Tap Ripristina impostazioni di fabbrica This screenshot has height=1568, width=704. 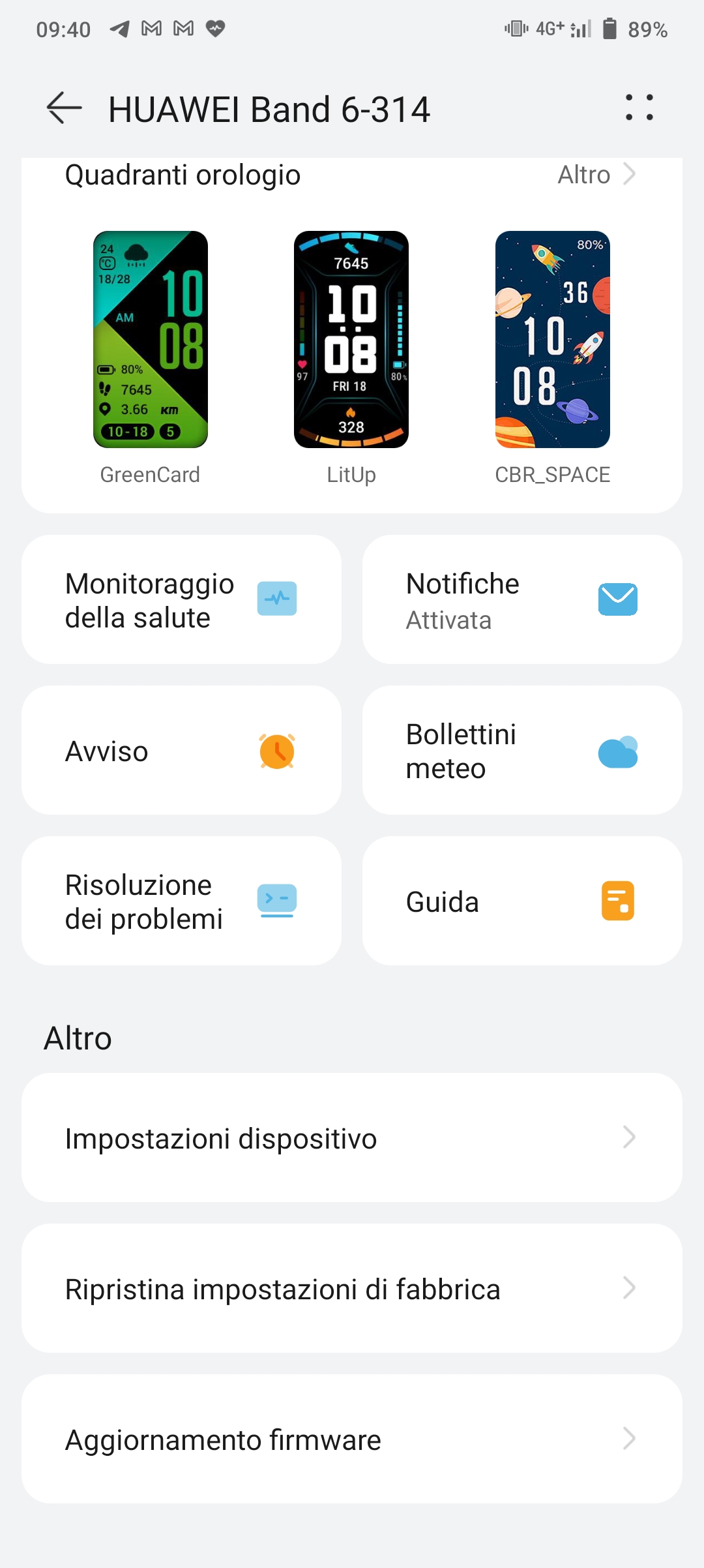(352, 1289)
